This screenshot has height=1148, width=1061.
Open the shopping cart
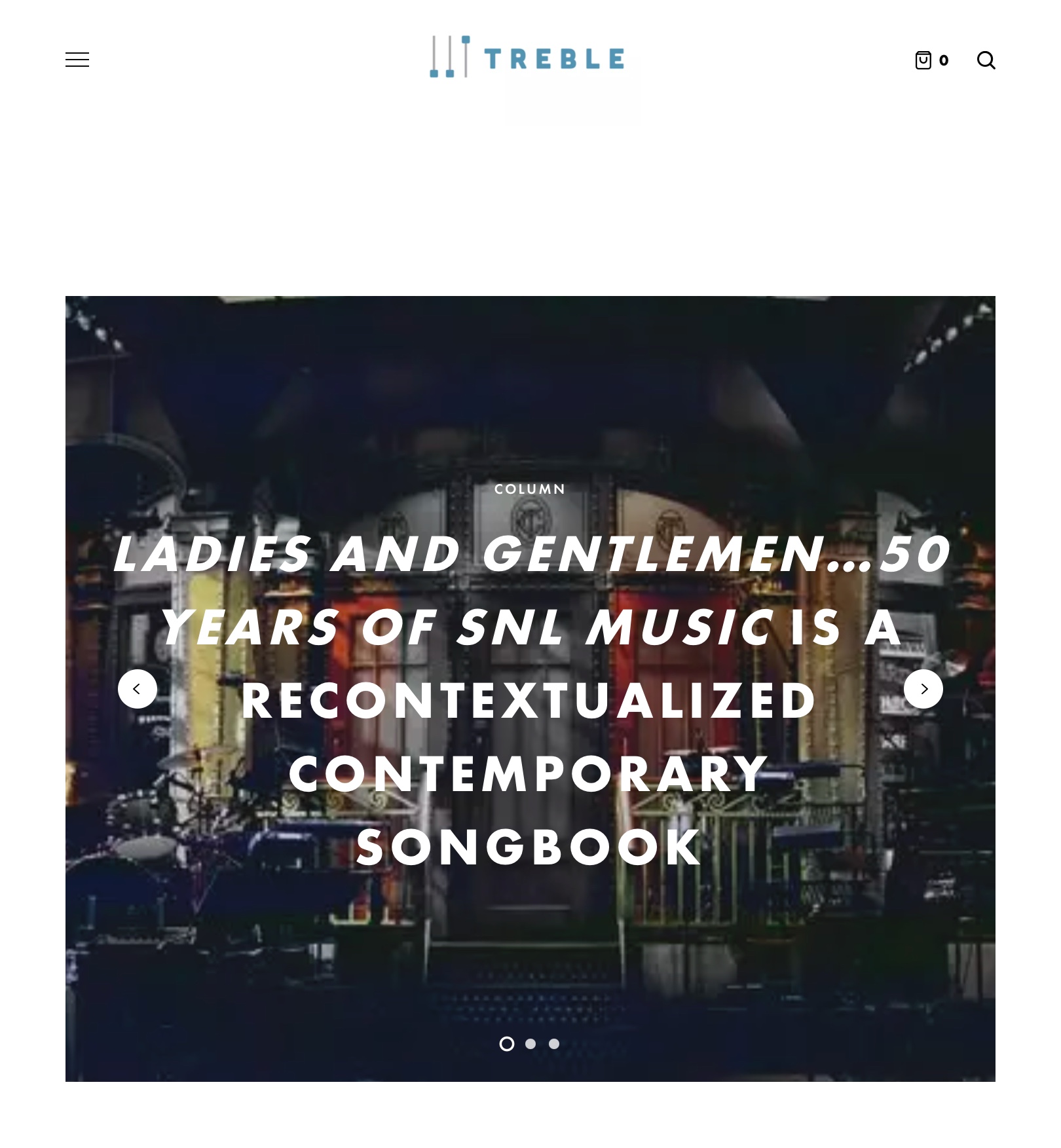pos(931,60)
